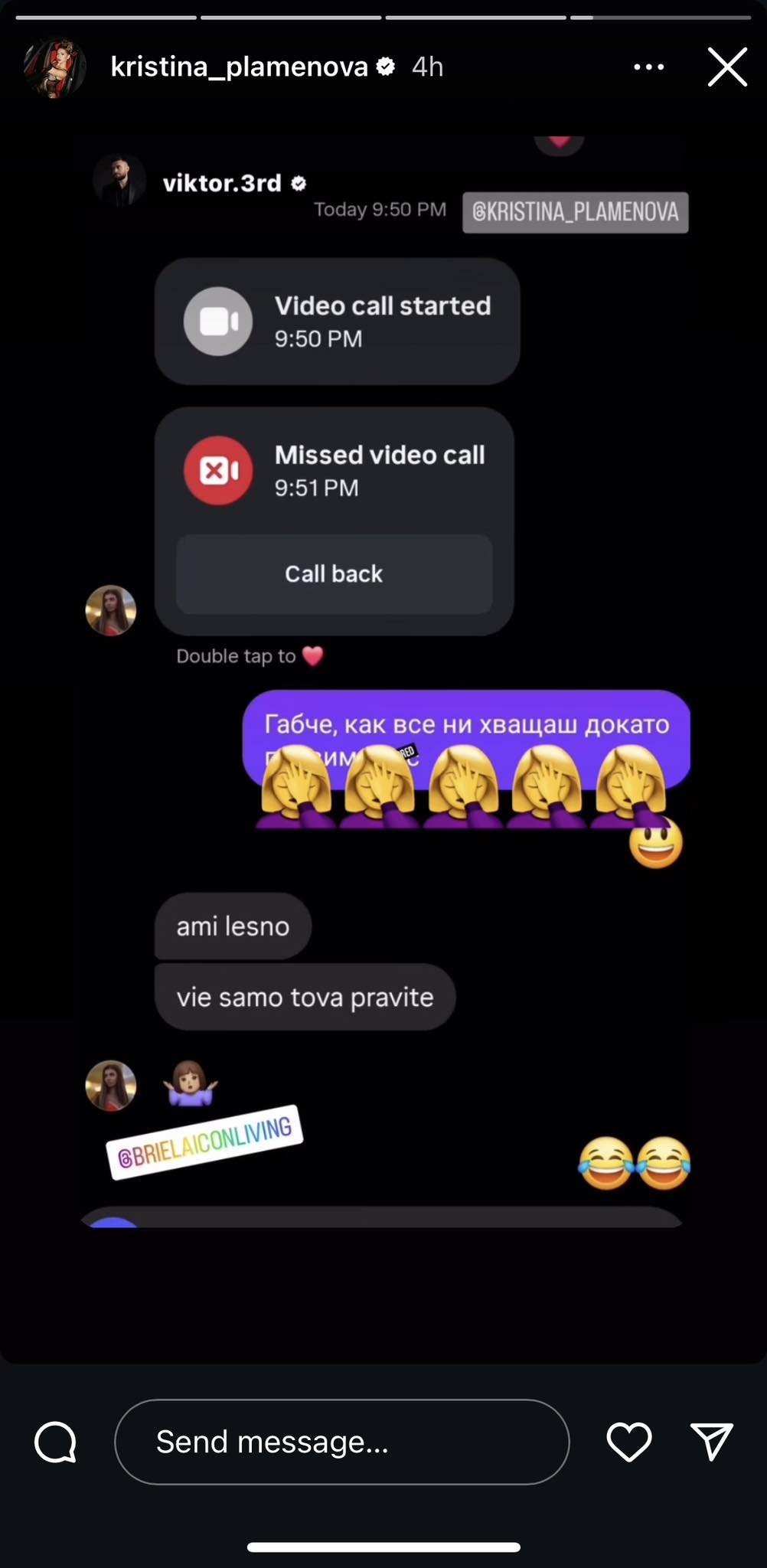Open the @BRIELAICONLIVING mention sticker
This screenshot has width=767, height=1568.
pos(204,1142)
